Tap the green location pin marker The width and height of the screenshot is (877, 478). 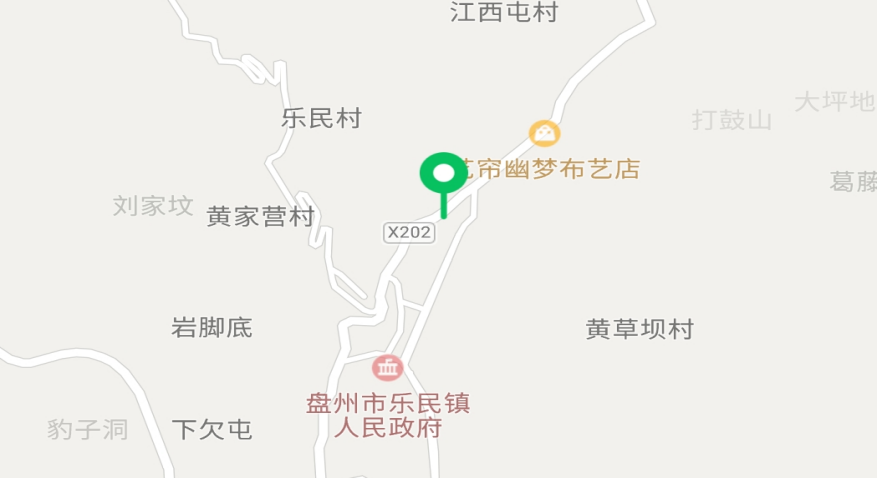(442, 175)
